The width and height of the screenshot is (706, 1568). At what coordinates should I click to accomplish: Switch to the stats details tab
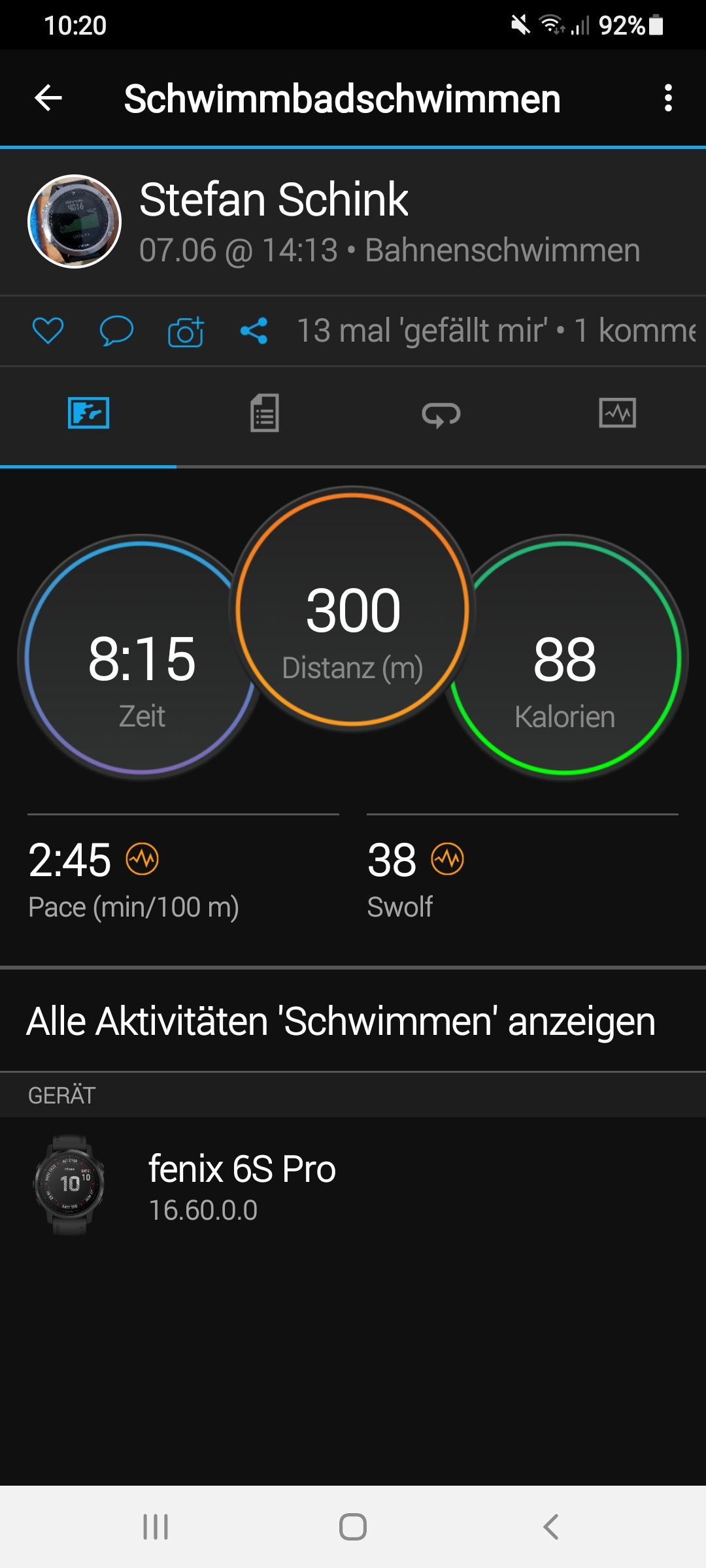pos(265,413)
